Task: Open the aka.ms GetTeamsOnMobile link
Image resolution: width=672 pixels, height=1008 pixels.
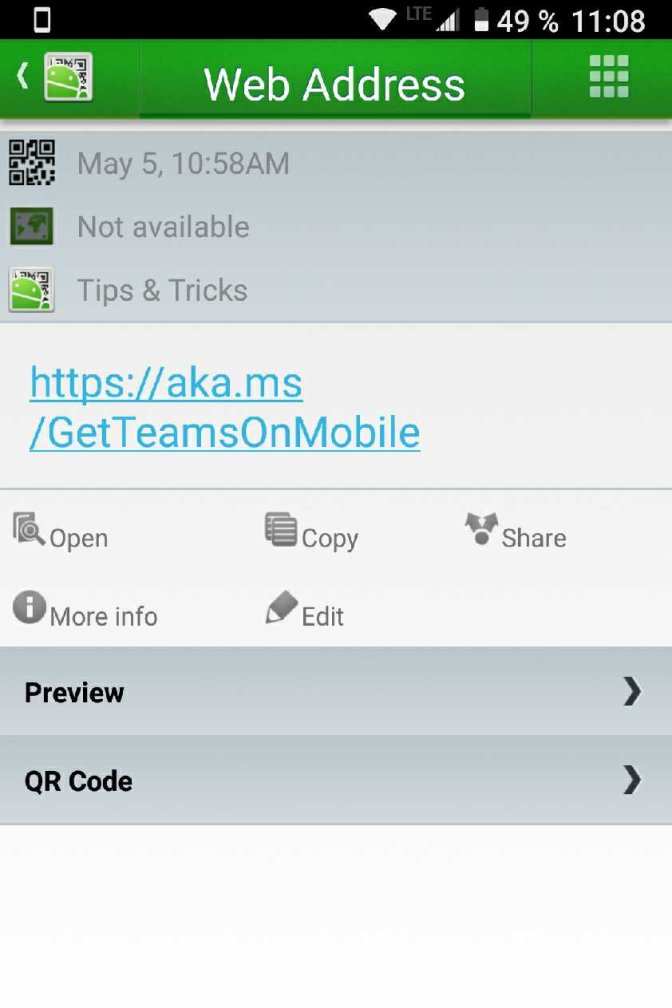Action: (224, 408)
